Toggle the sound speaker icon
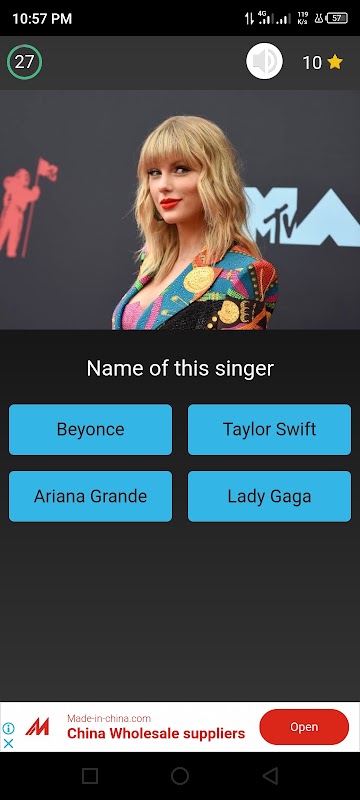The width and height of the screenshot is (360, 800). pyautogui.click(x=264, y=61)
